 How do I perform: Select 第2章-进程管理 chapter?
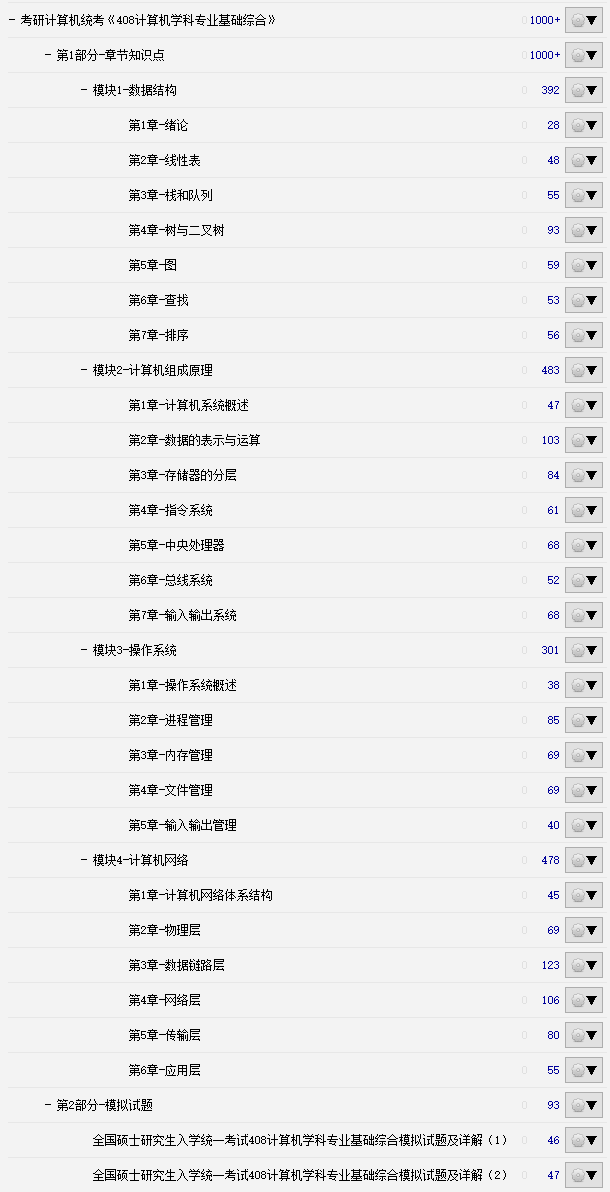[x=170, y=720]
